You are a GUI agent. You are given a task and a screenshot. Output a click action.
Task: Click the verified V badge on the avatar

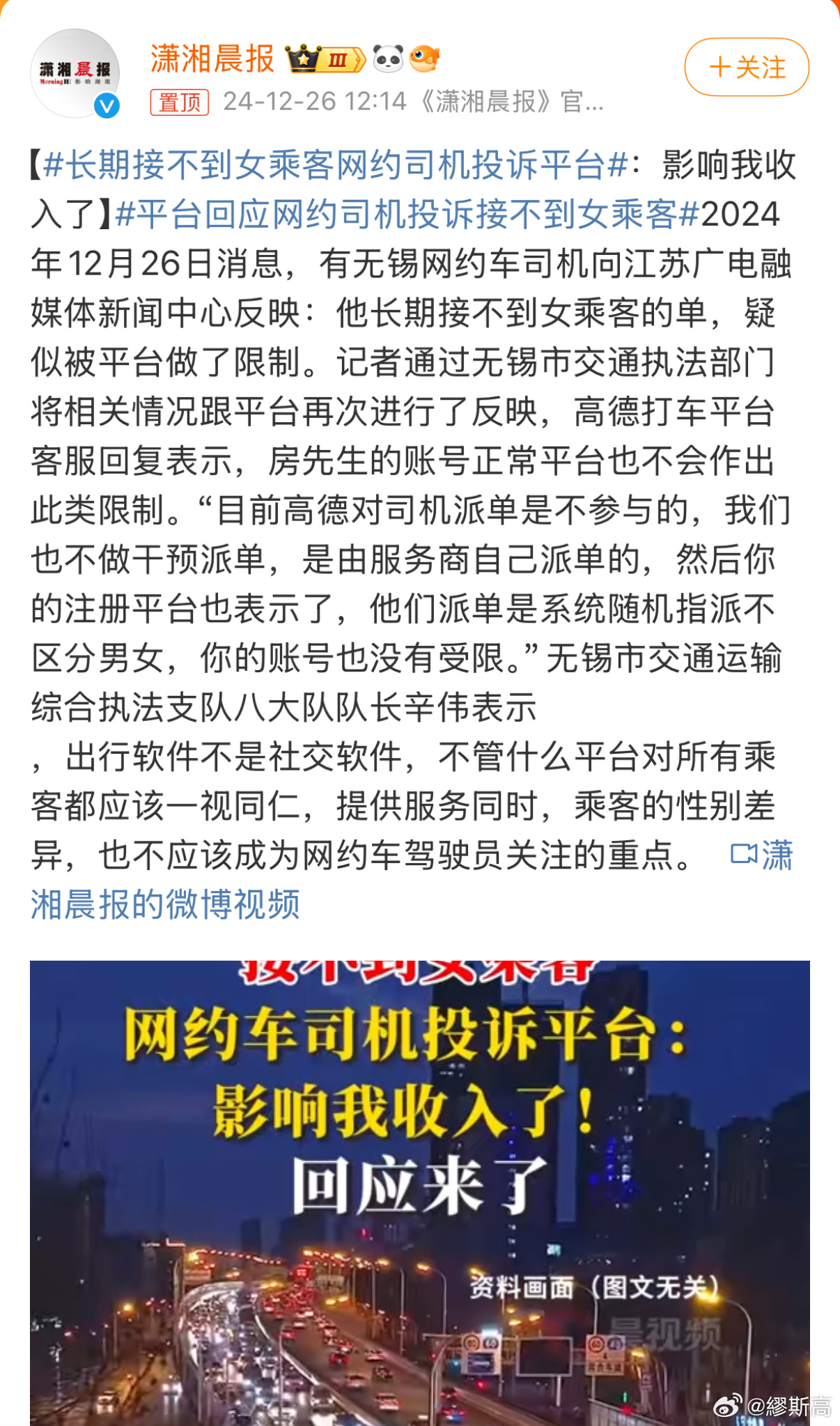[x=106, y=106]
